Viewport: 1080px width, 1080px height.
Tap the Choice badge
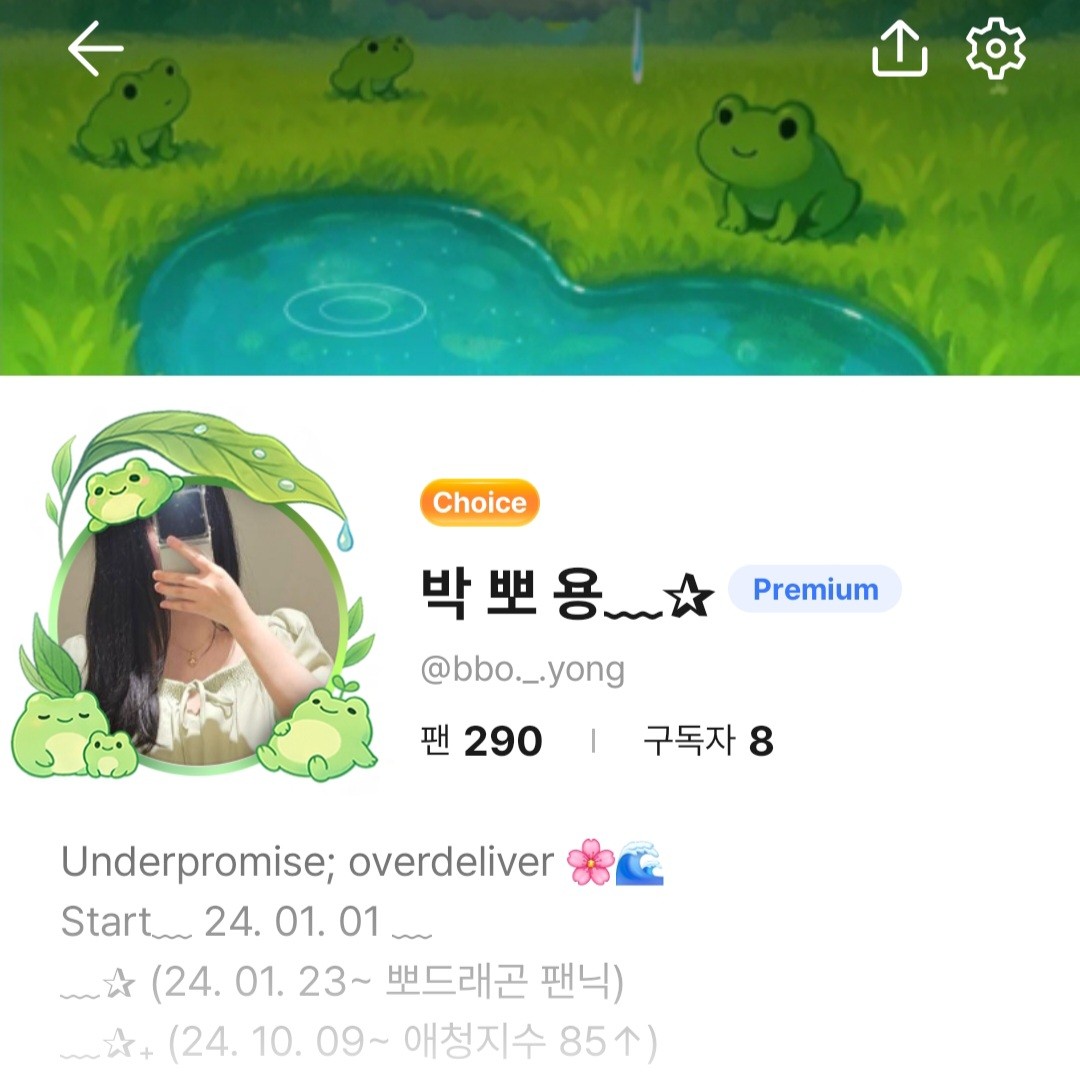(x=479, y=503)
